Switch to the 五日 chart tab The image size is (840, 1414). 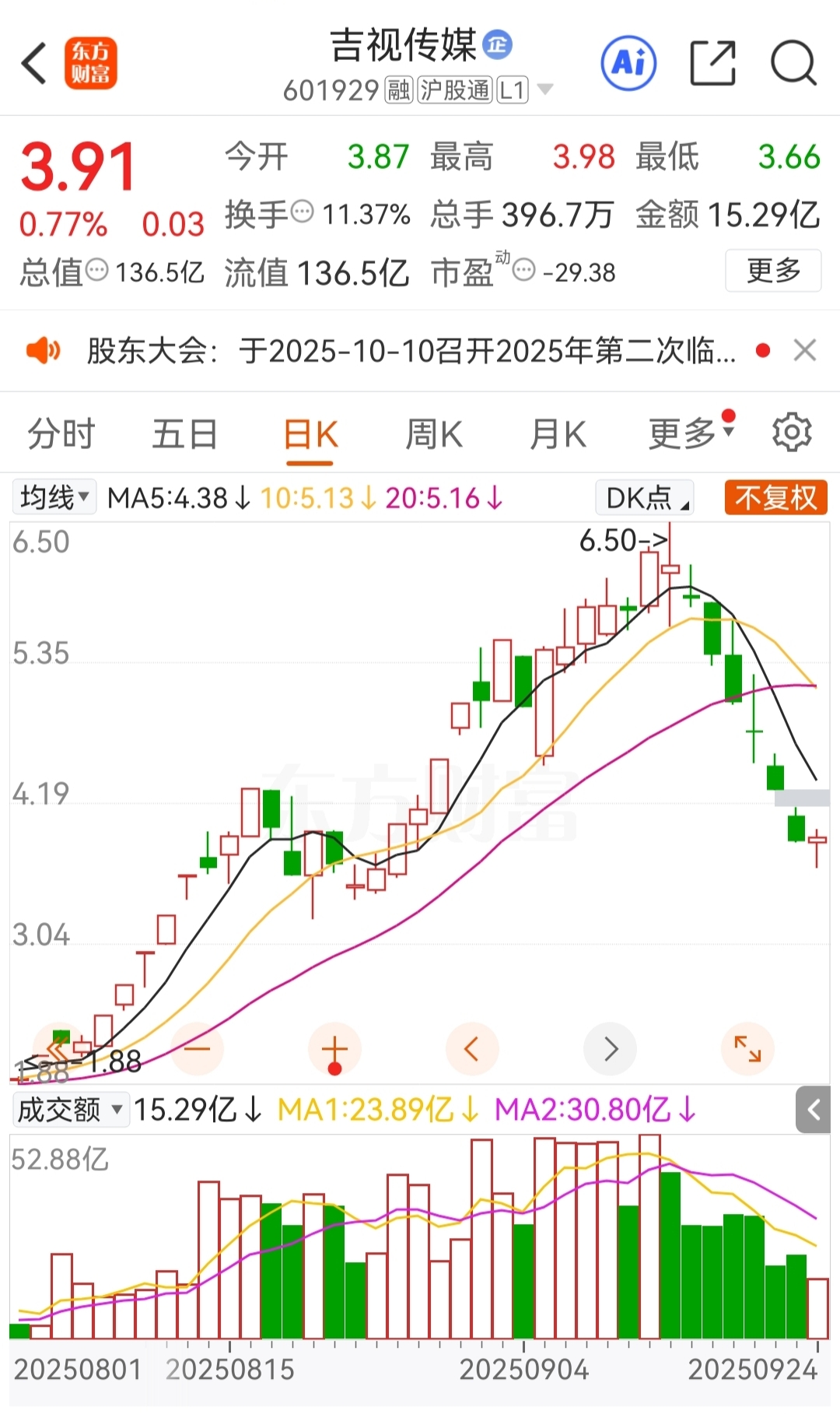[185, 434]
